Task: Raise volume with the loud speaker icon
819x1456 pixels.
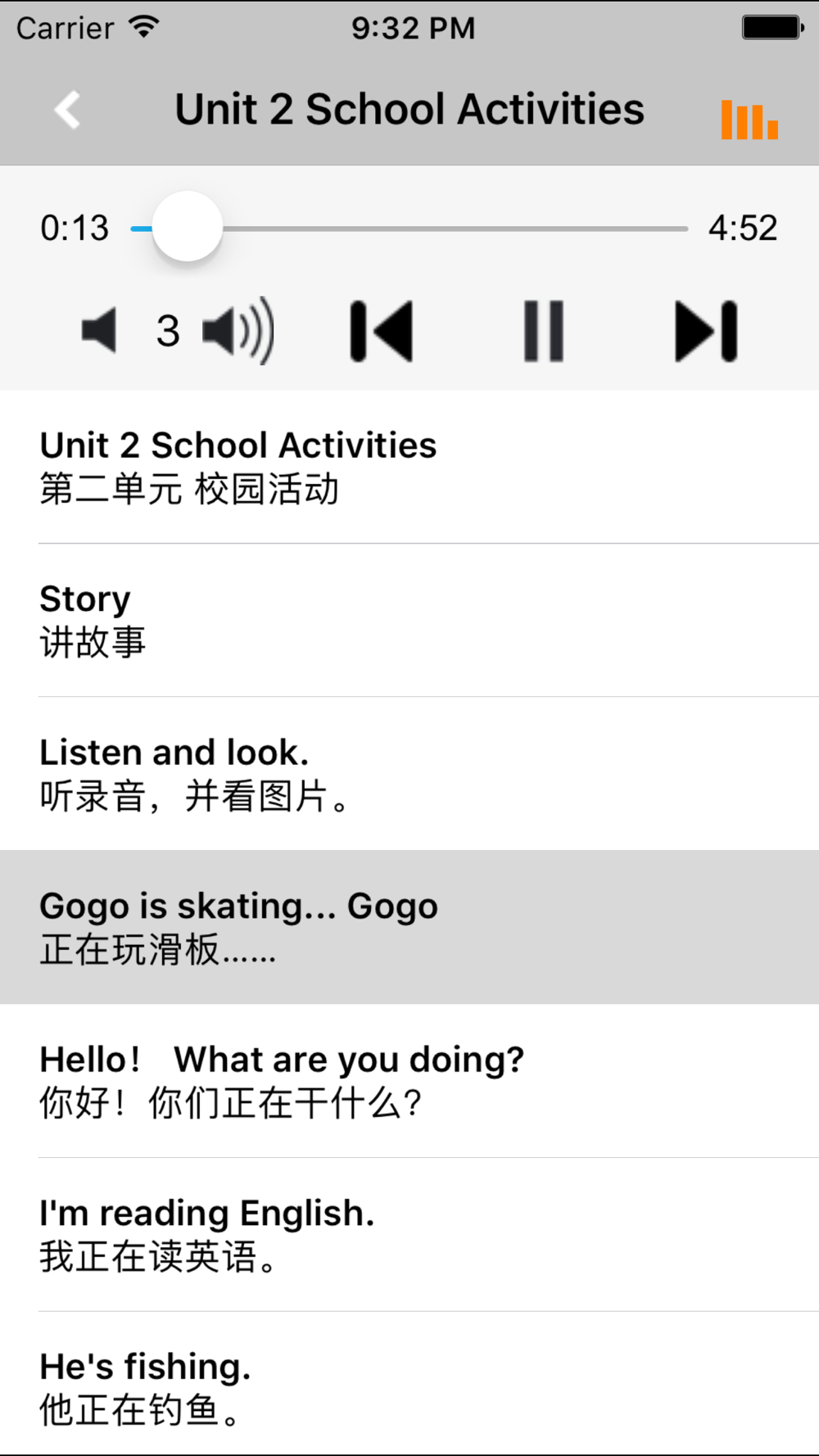Action: click(238, 331)
